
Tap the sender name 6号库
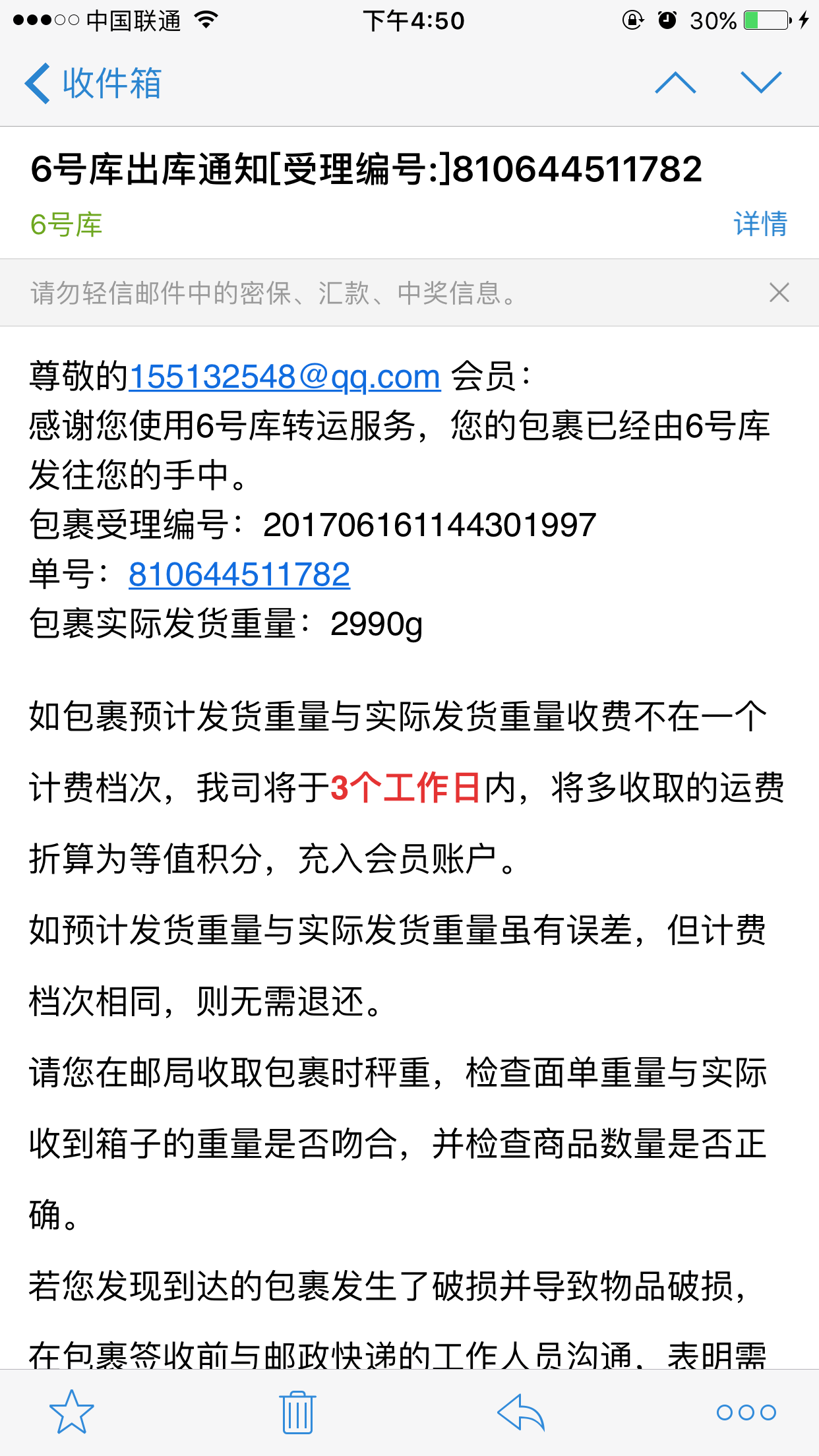click(x=67, y=225)
